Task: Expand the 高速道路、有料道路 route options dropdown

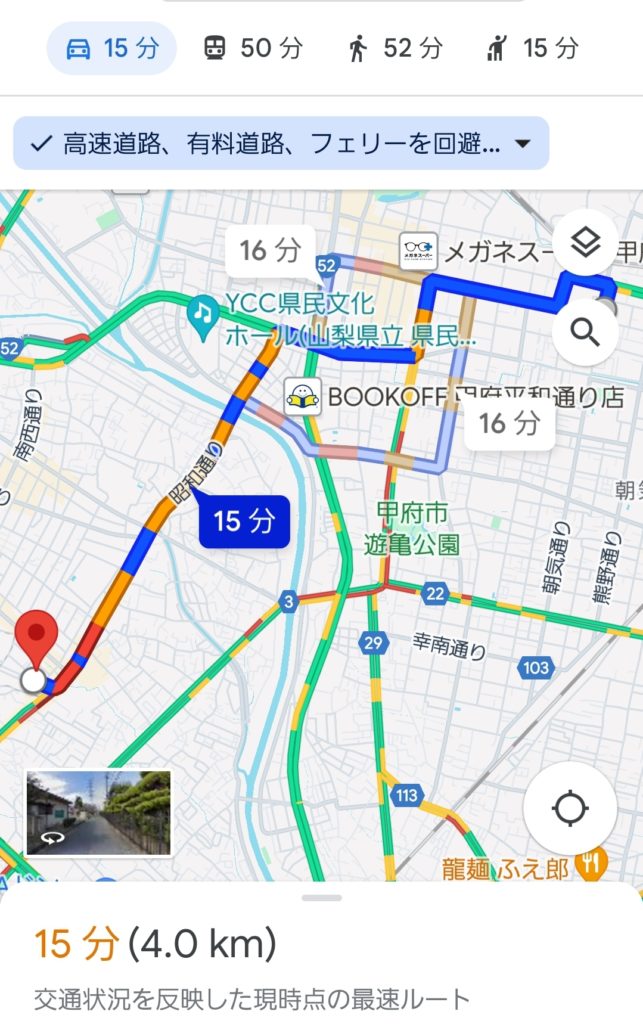Action: tap(281, 143)
